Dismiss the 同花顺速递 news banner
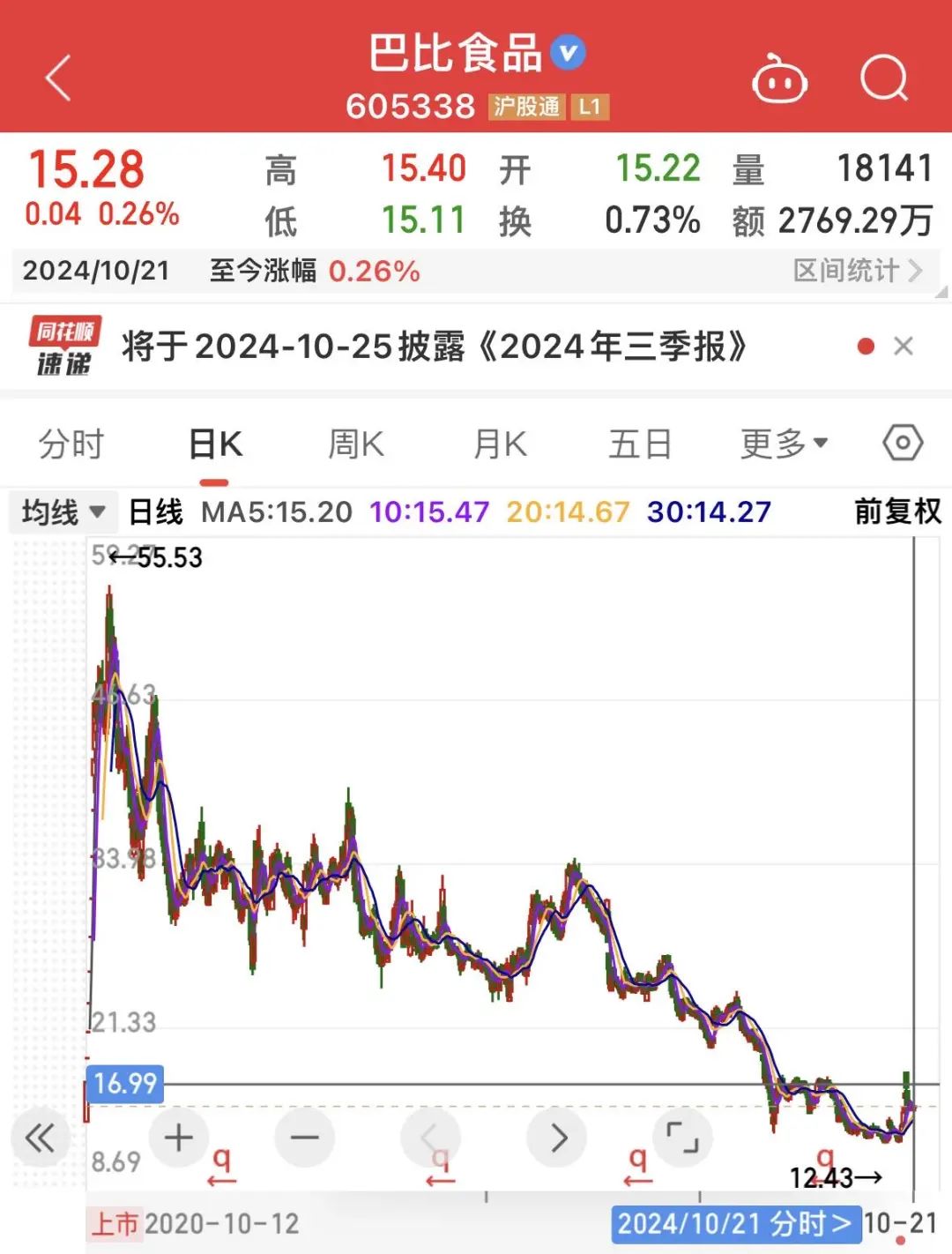952x1254 pixels. click(x=903, y=347)
